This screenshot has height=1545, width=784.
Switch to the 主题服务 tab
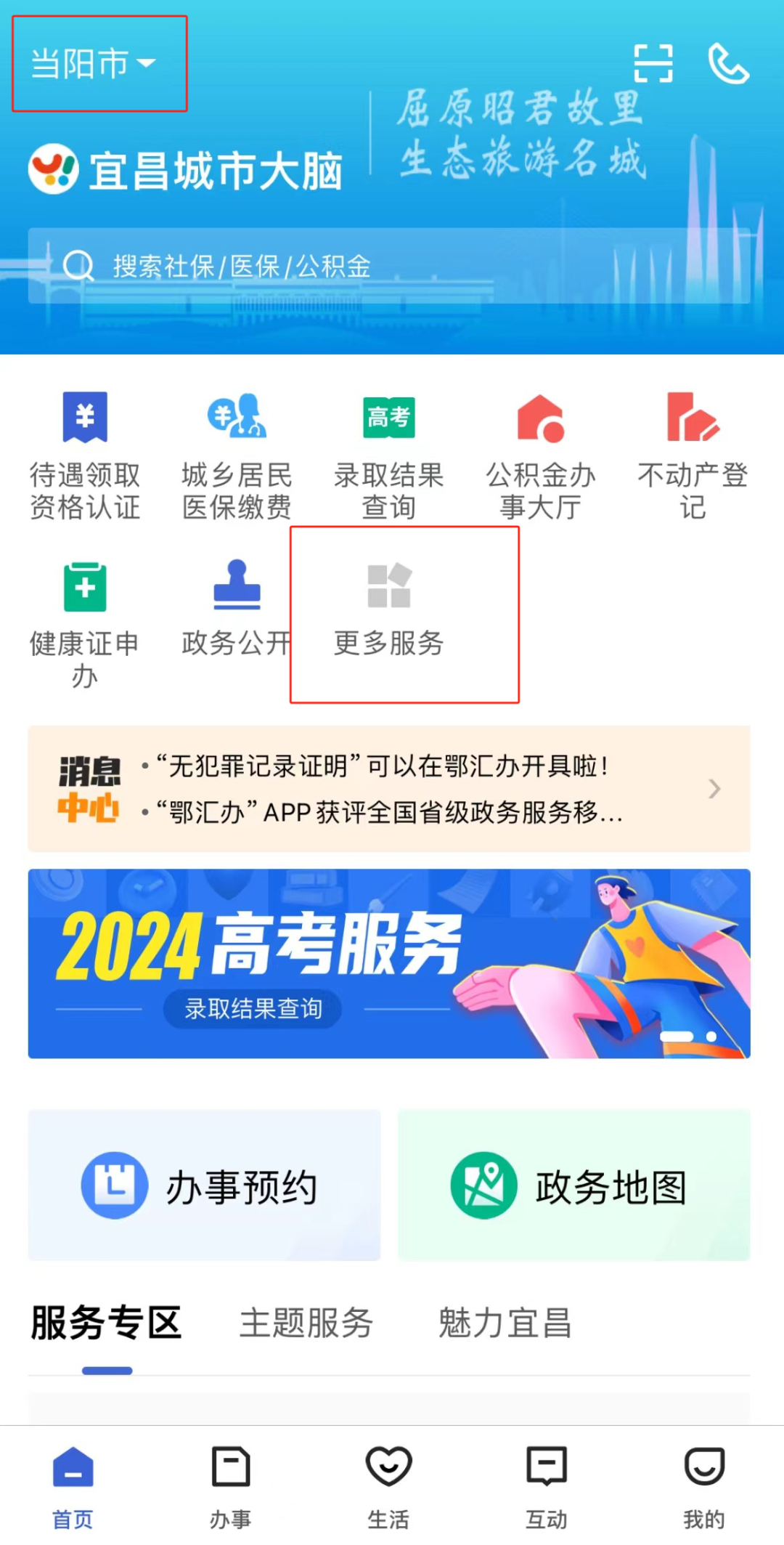[306, 1323]
